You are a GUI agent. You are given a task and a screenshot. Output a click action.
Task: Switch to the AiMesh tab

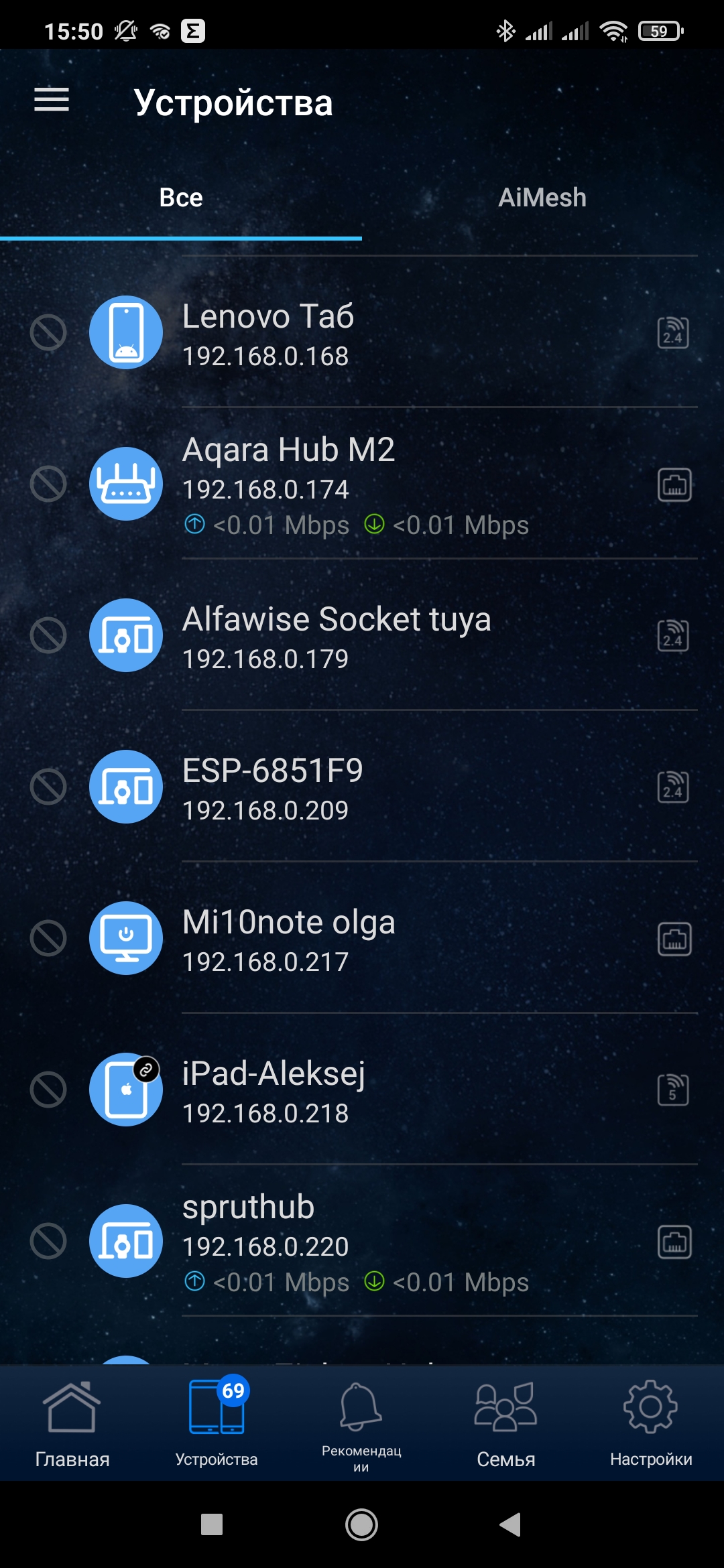tap(542, 198)
